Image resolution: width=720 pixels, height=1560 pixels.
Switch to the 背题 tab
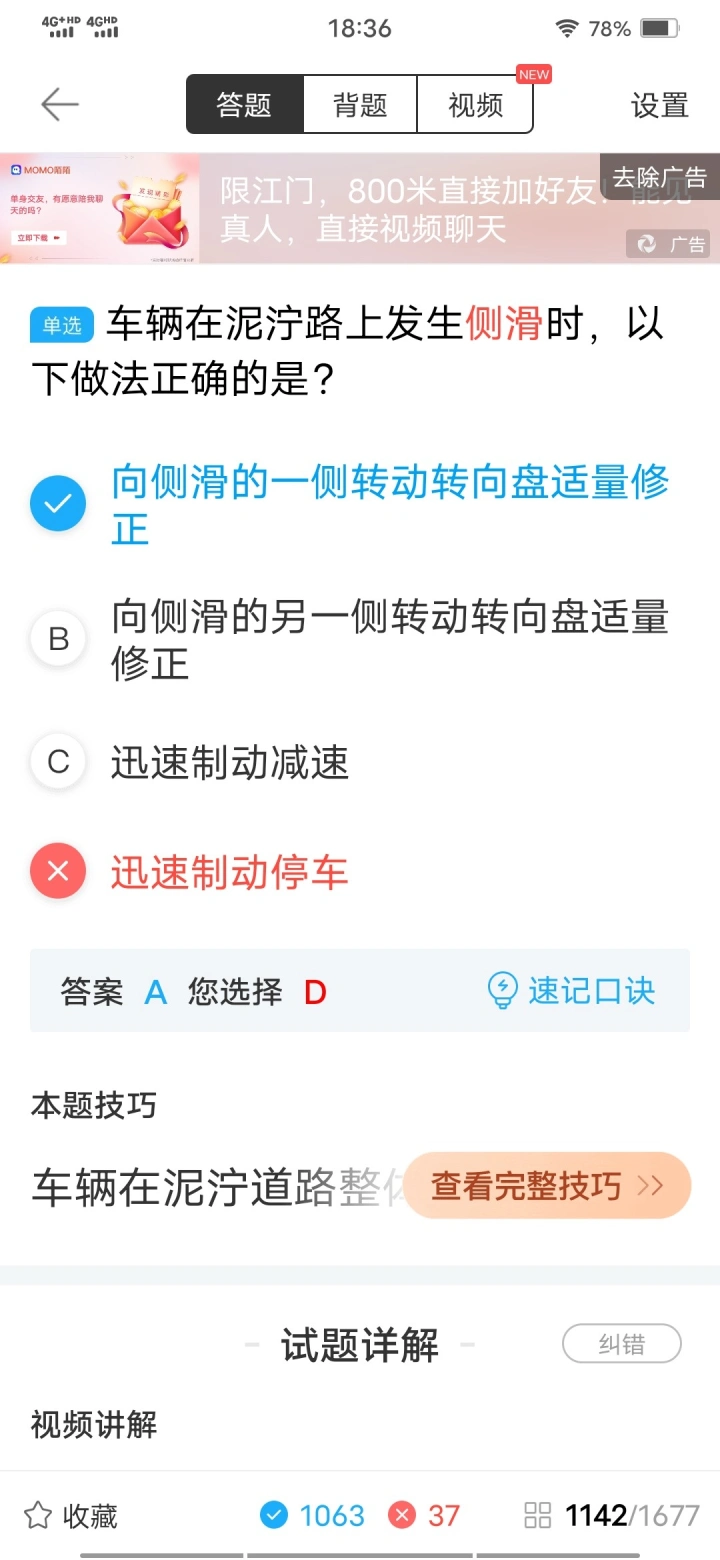tap(360, 104)
